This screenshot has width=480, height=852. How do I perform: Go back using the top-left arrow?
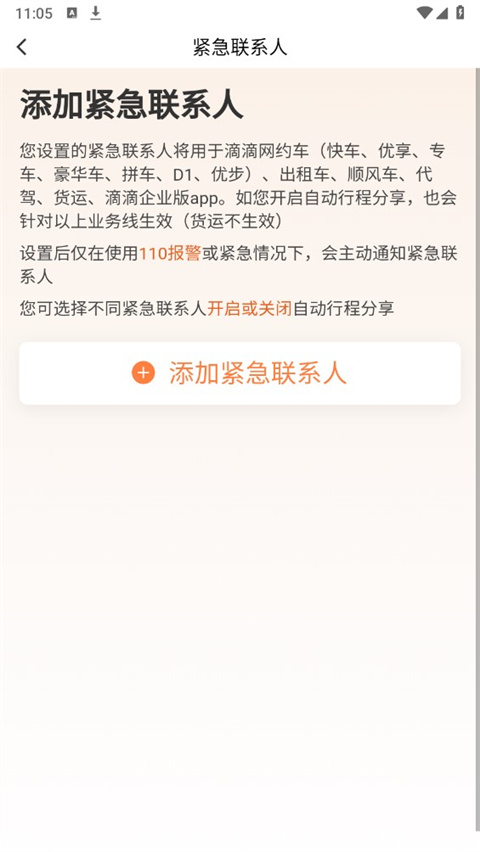tap(22, 47)
